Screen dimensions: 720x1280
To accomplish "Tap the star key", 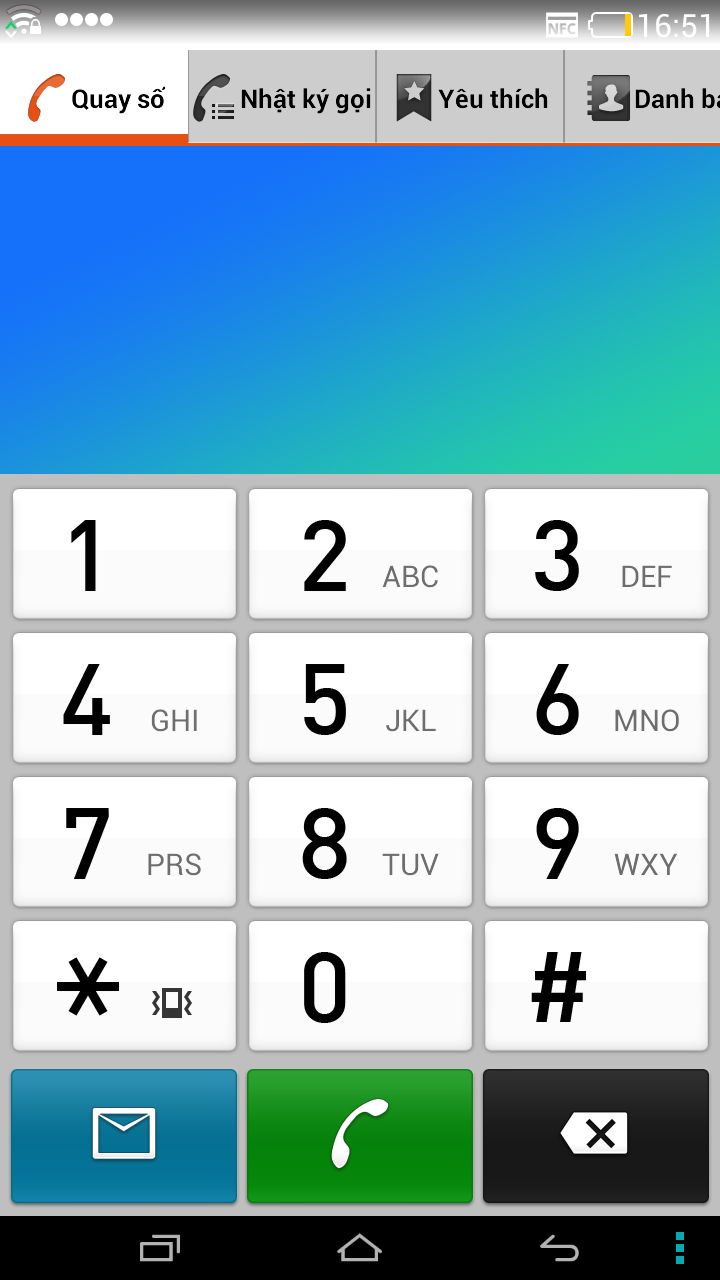I will pyautogui.click(x=125, y=986).
